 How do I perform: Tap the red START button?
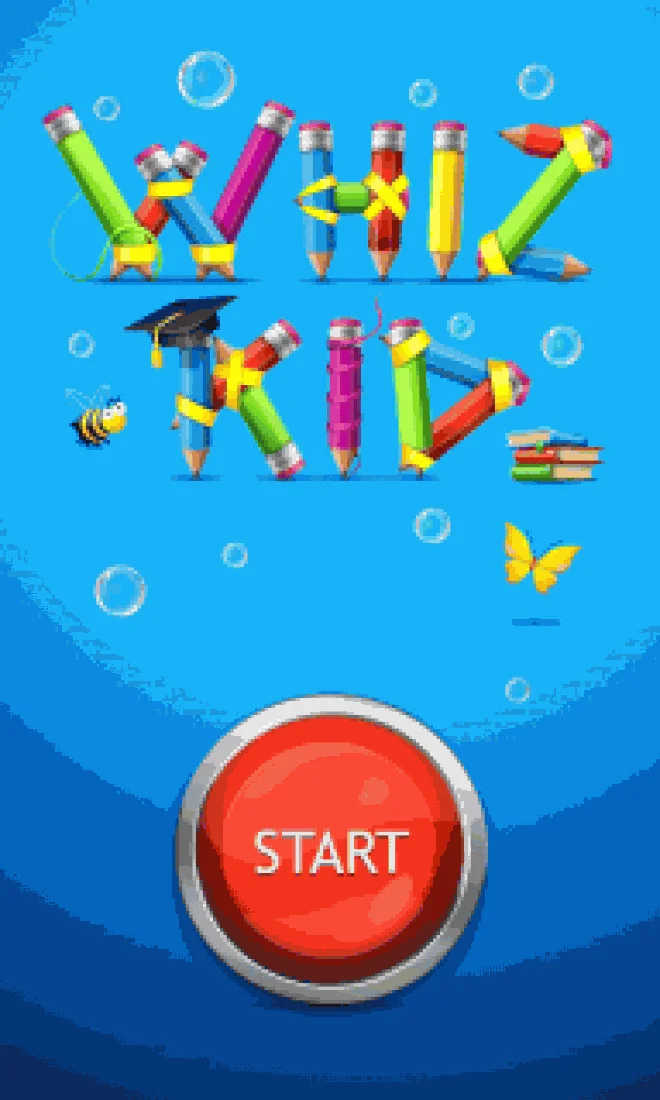pos(330,850)
